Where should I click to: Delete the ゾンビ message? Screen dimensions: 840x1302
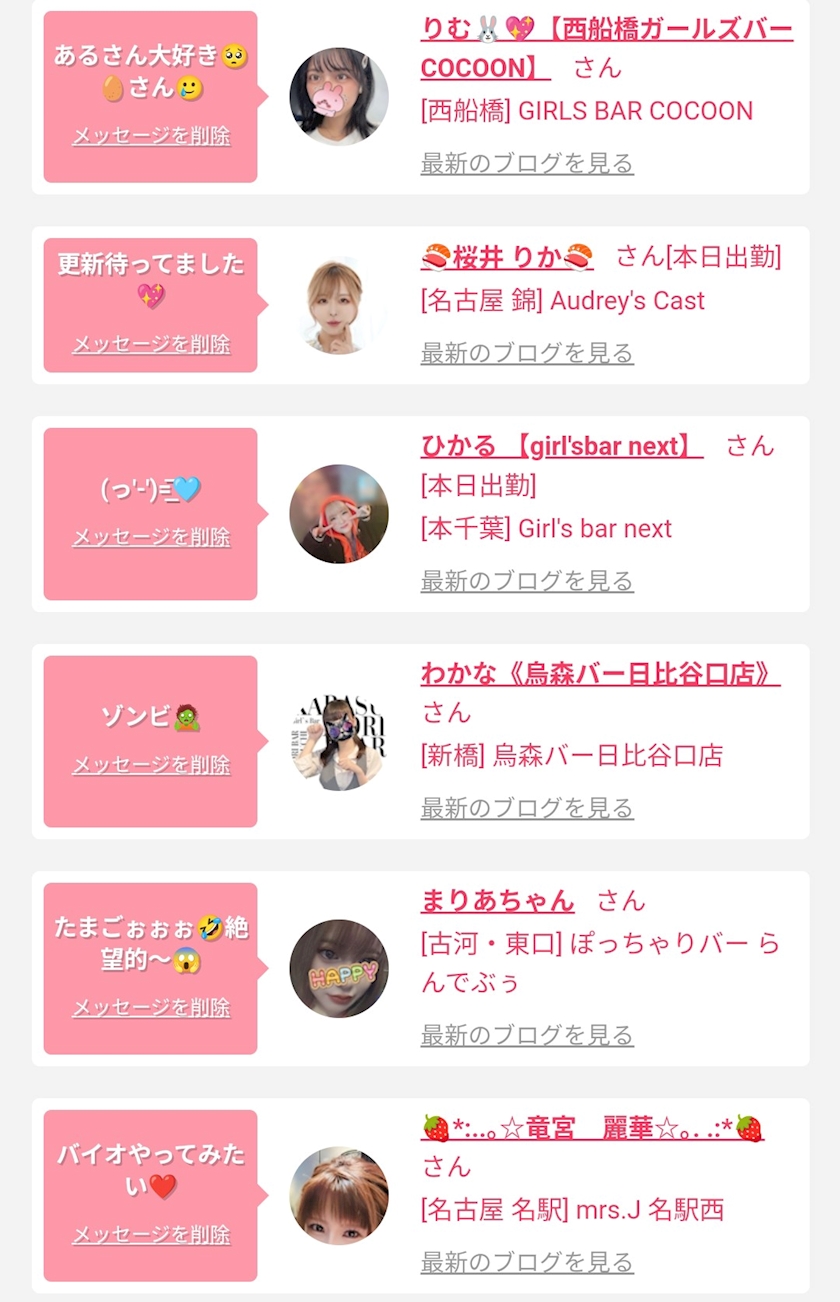coord(151,765)
